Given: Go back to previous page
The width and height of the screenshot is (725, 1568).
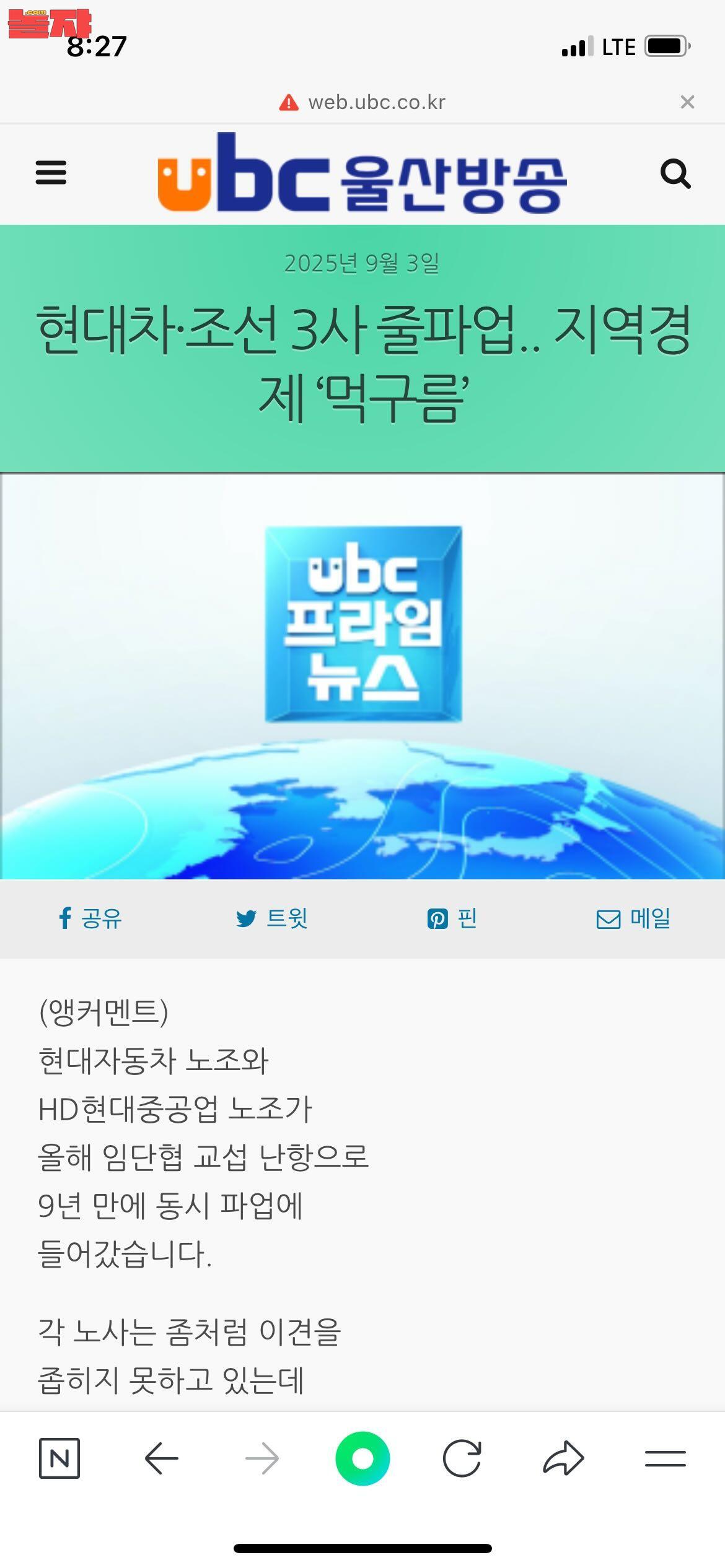Looking at the screenshot, I should [x=161, y=1458].
